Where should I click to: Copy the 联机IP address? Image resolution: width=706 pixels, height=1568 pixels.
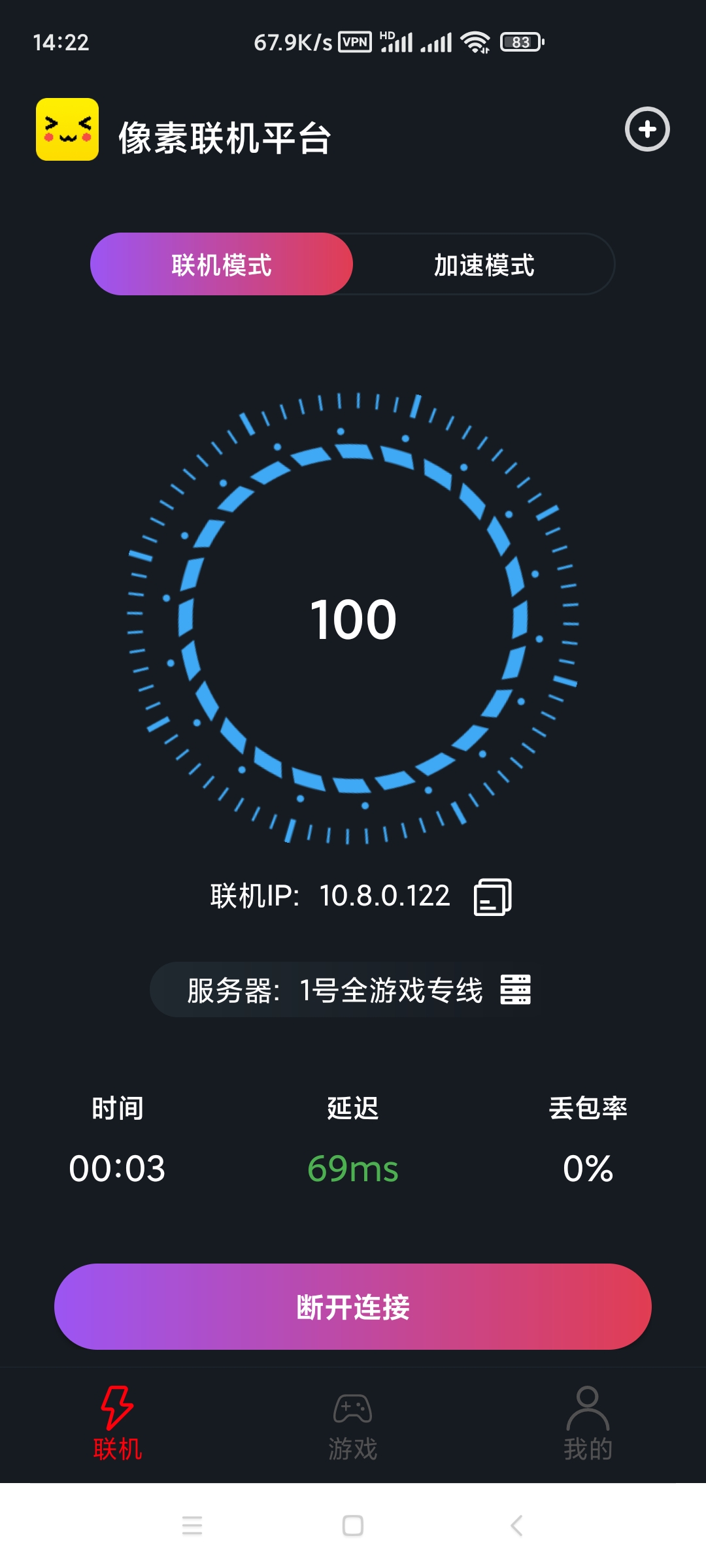click(x=492, y=897)
